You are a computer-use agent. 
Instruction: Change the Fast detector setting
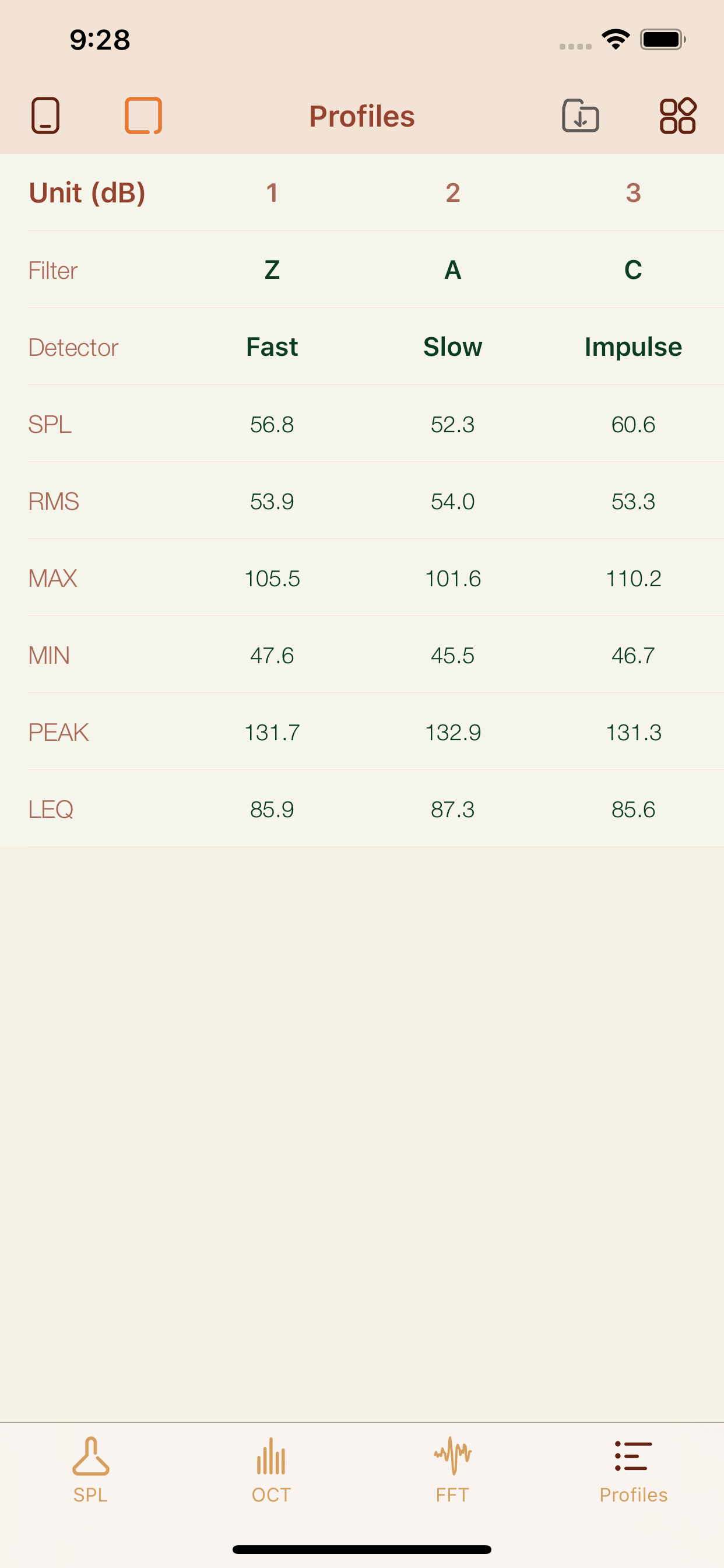click(x=272, y=347)
